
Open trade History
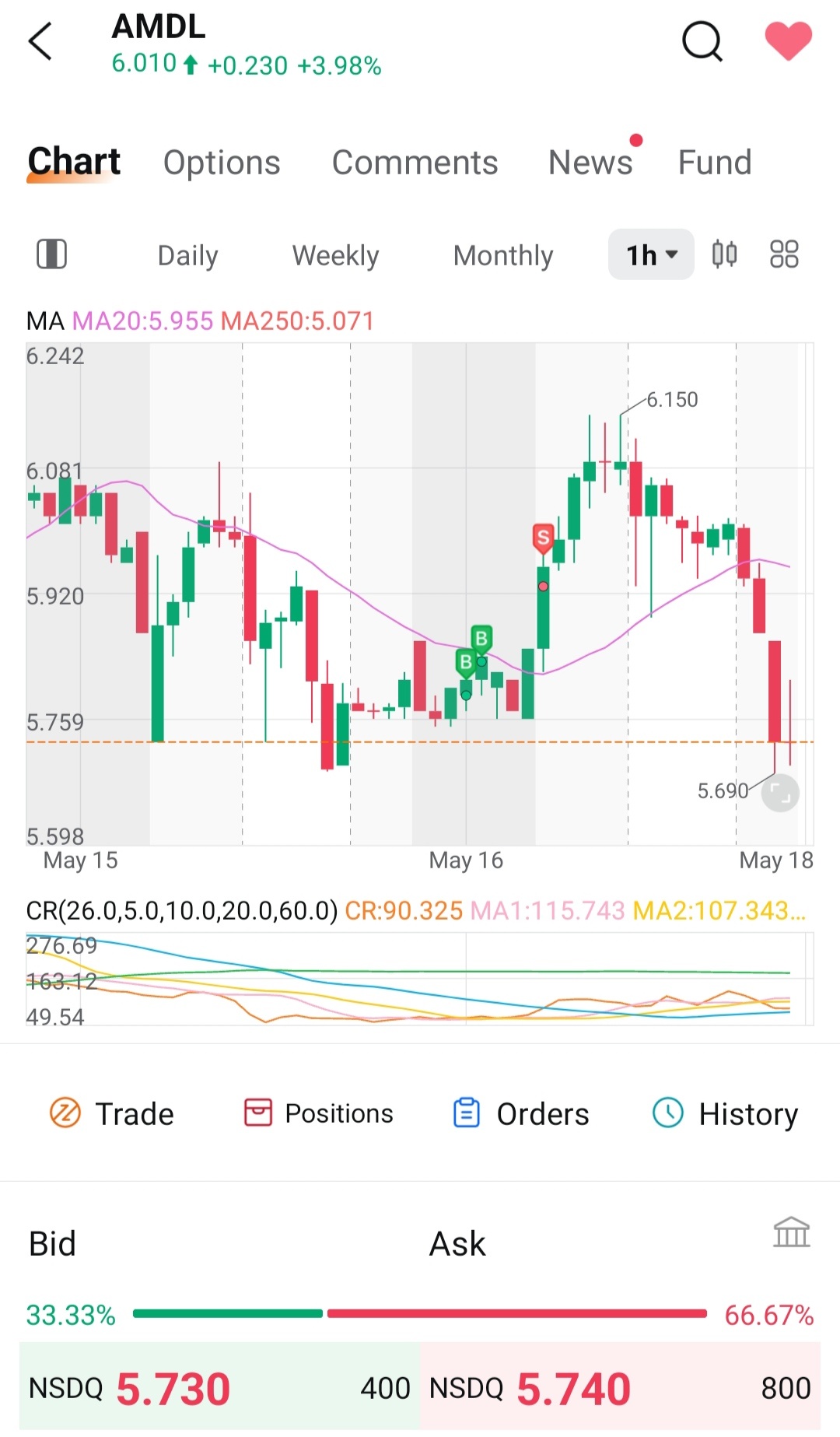click(x=725, y=1113)
